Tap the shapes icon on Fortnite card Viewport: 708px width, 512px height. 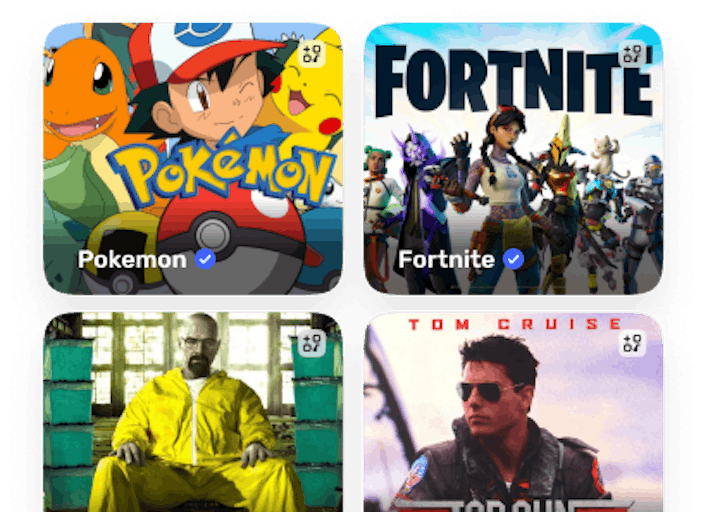point(632,54)
